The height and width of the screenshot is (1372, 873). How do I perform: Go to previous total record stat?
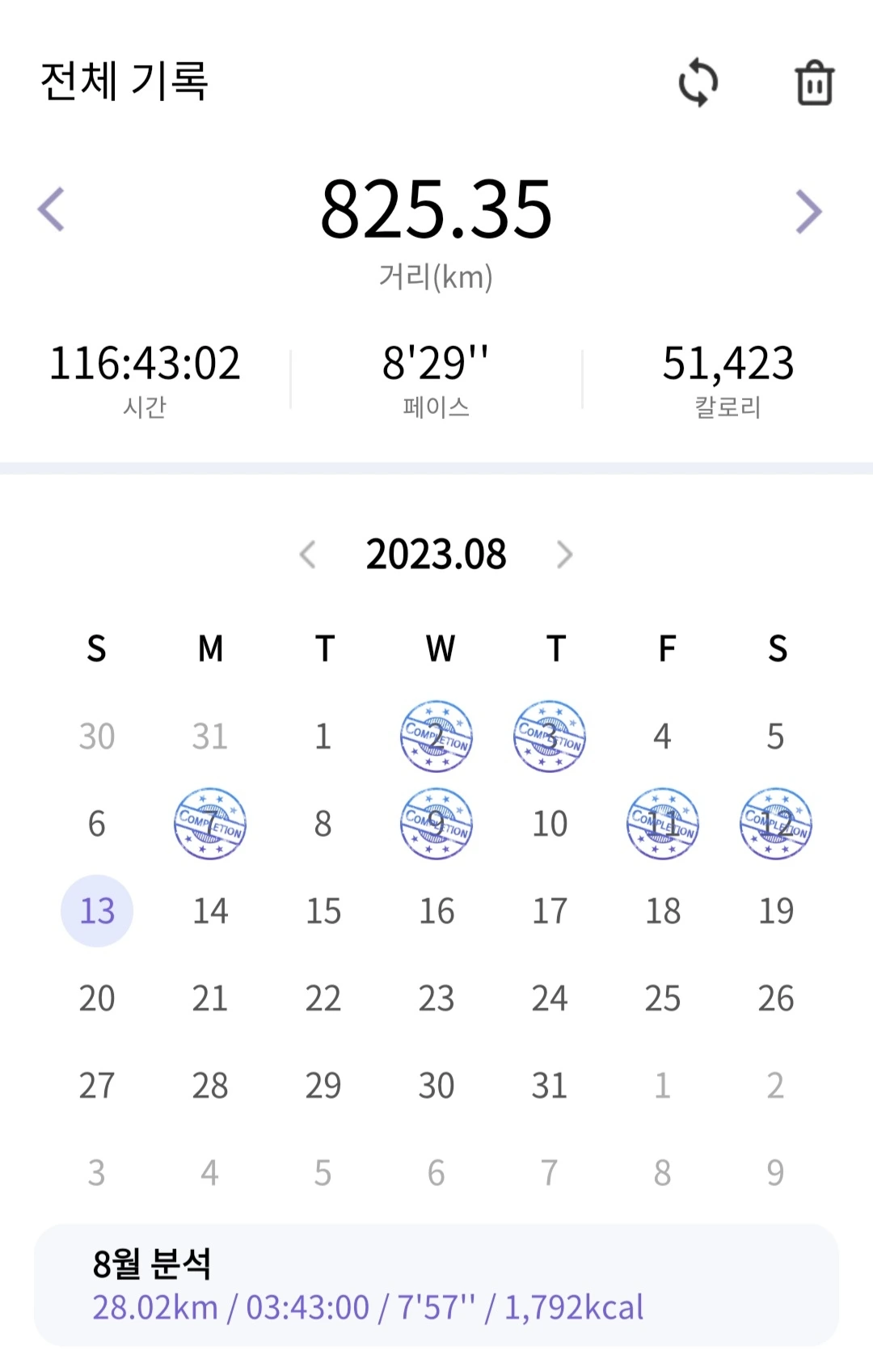(x=51, y=209)
